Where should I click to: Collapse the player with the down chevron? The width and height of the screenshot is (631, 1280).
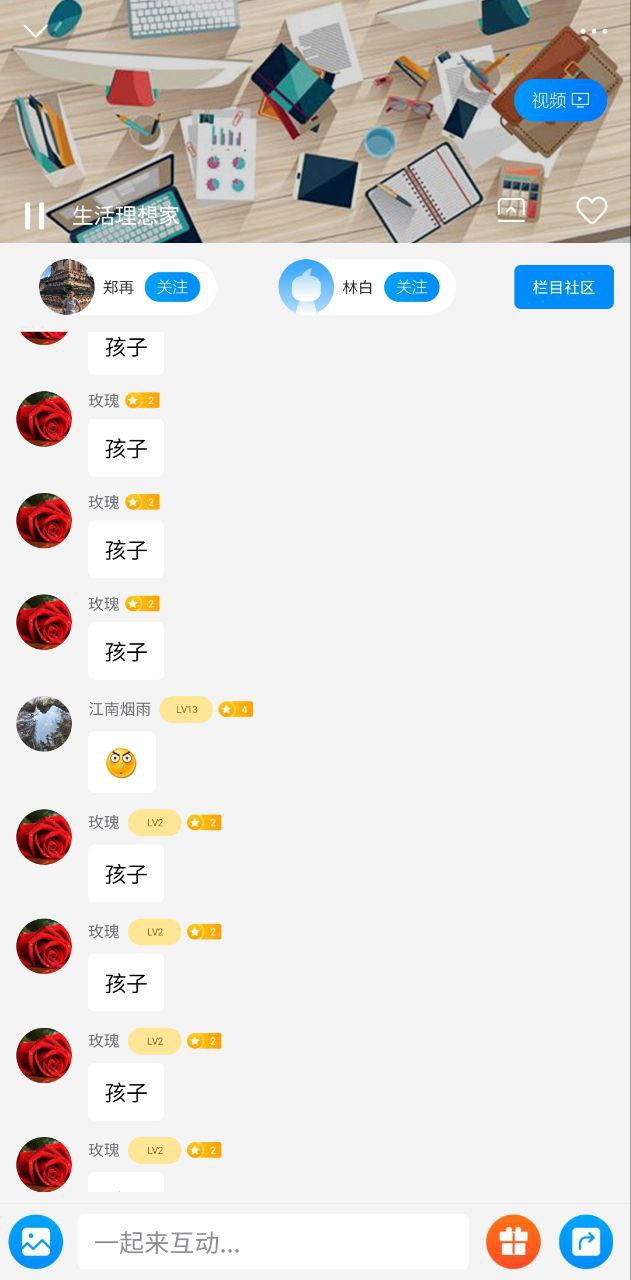(35, 31)
